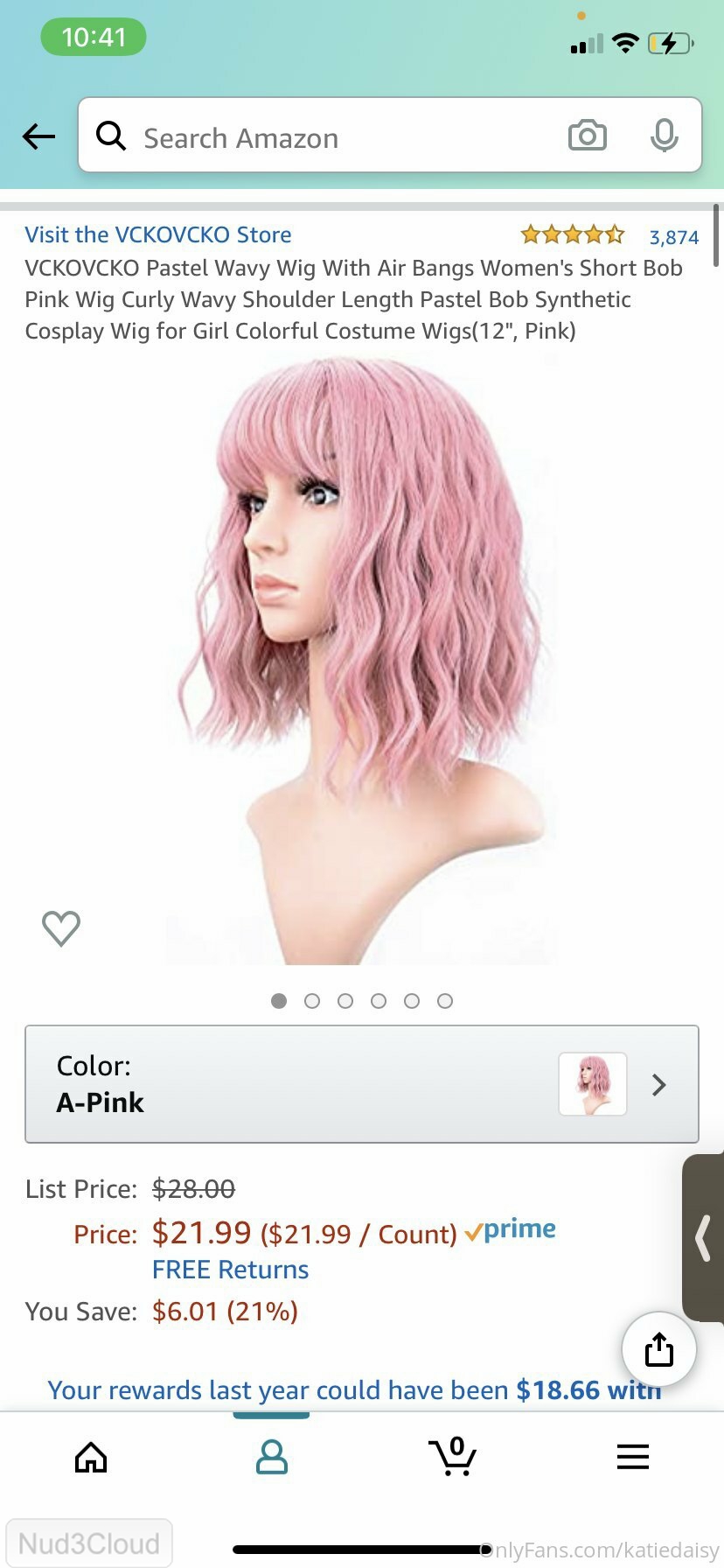Open the rewards offer link
724x1568 pixels.
(x=354, y=1389)
